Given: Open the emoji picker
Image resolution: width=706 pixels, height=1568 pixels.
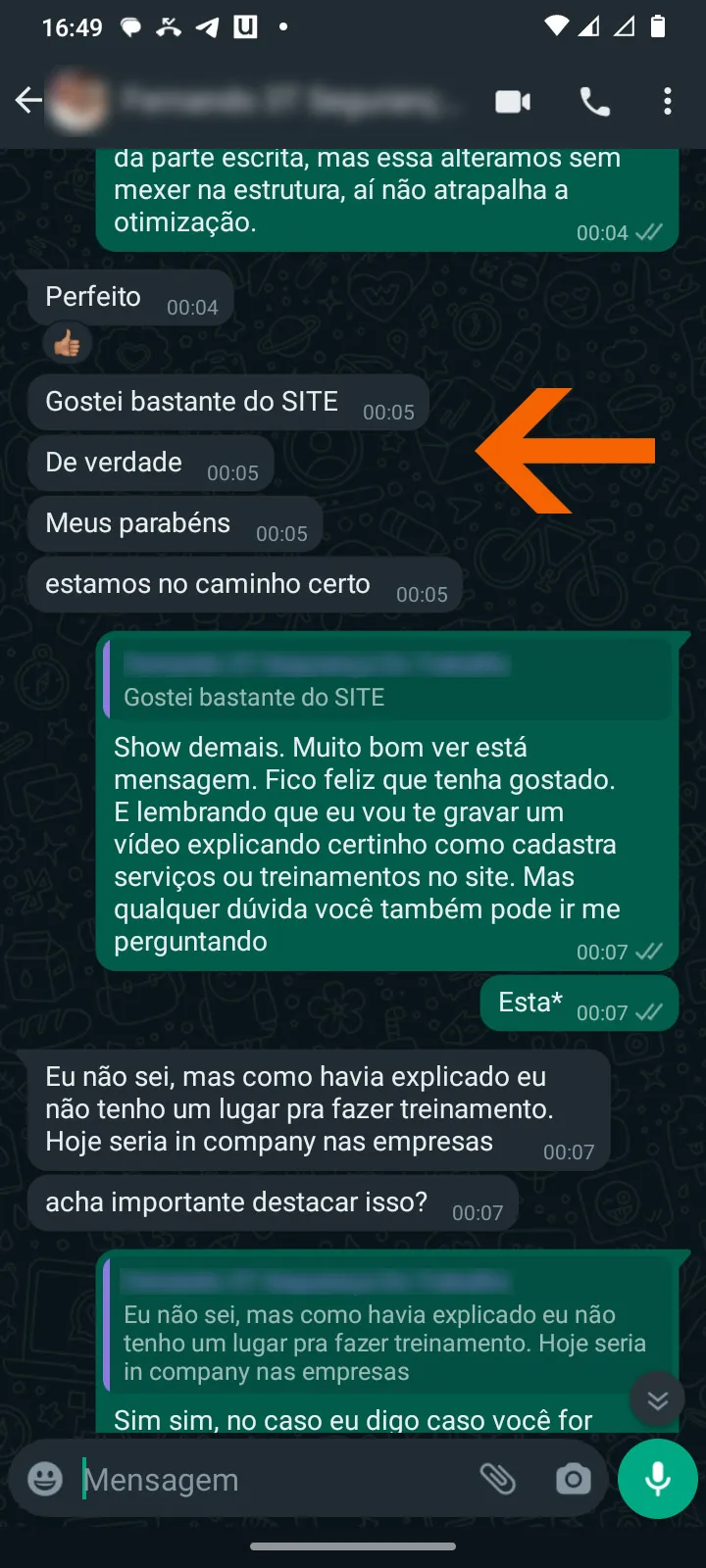Looking at the screenshot, I should [41, 1479].
